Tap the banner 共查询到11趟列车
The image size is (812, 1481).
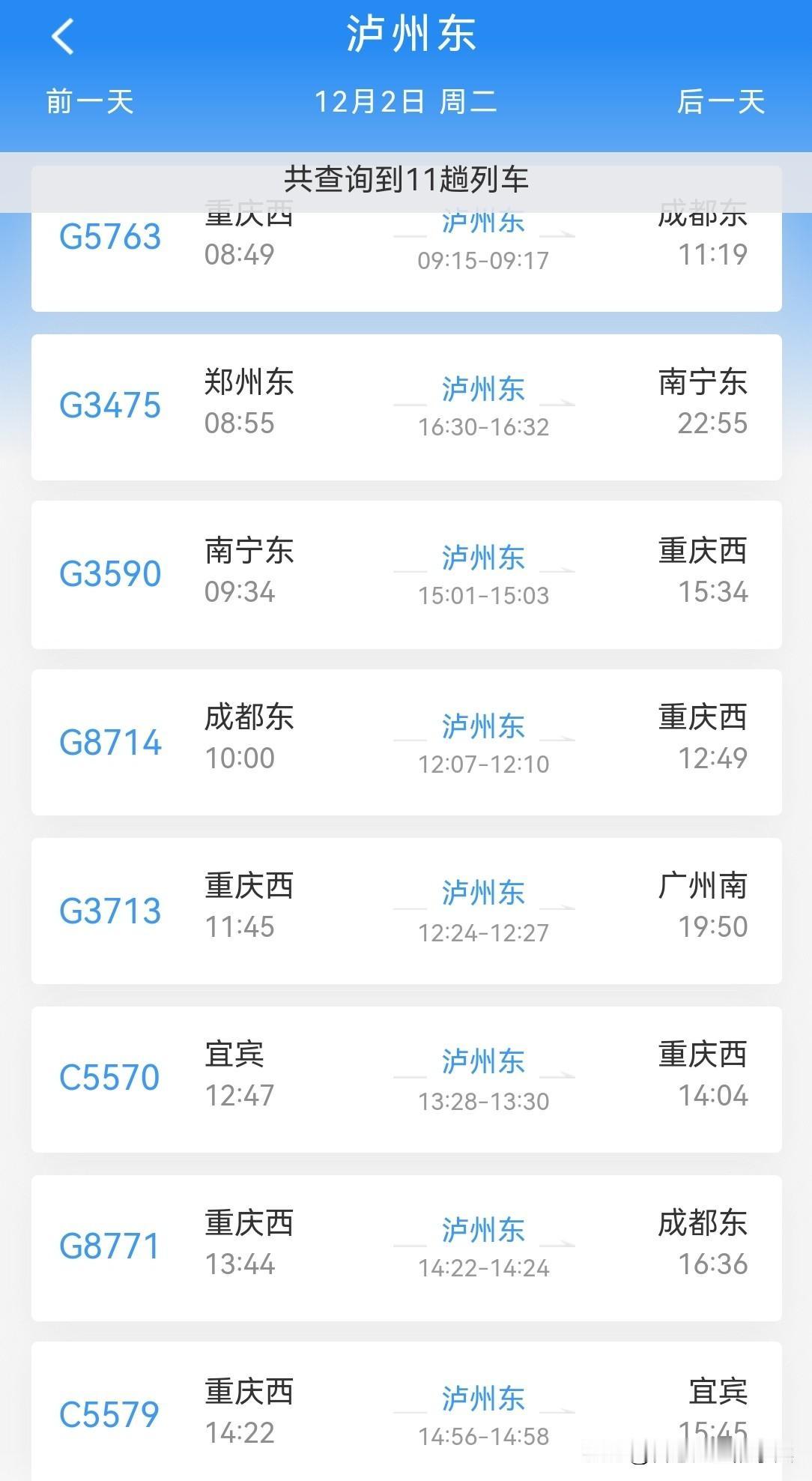tap(406, 178)
